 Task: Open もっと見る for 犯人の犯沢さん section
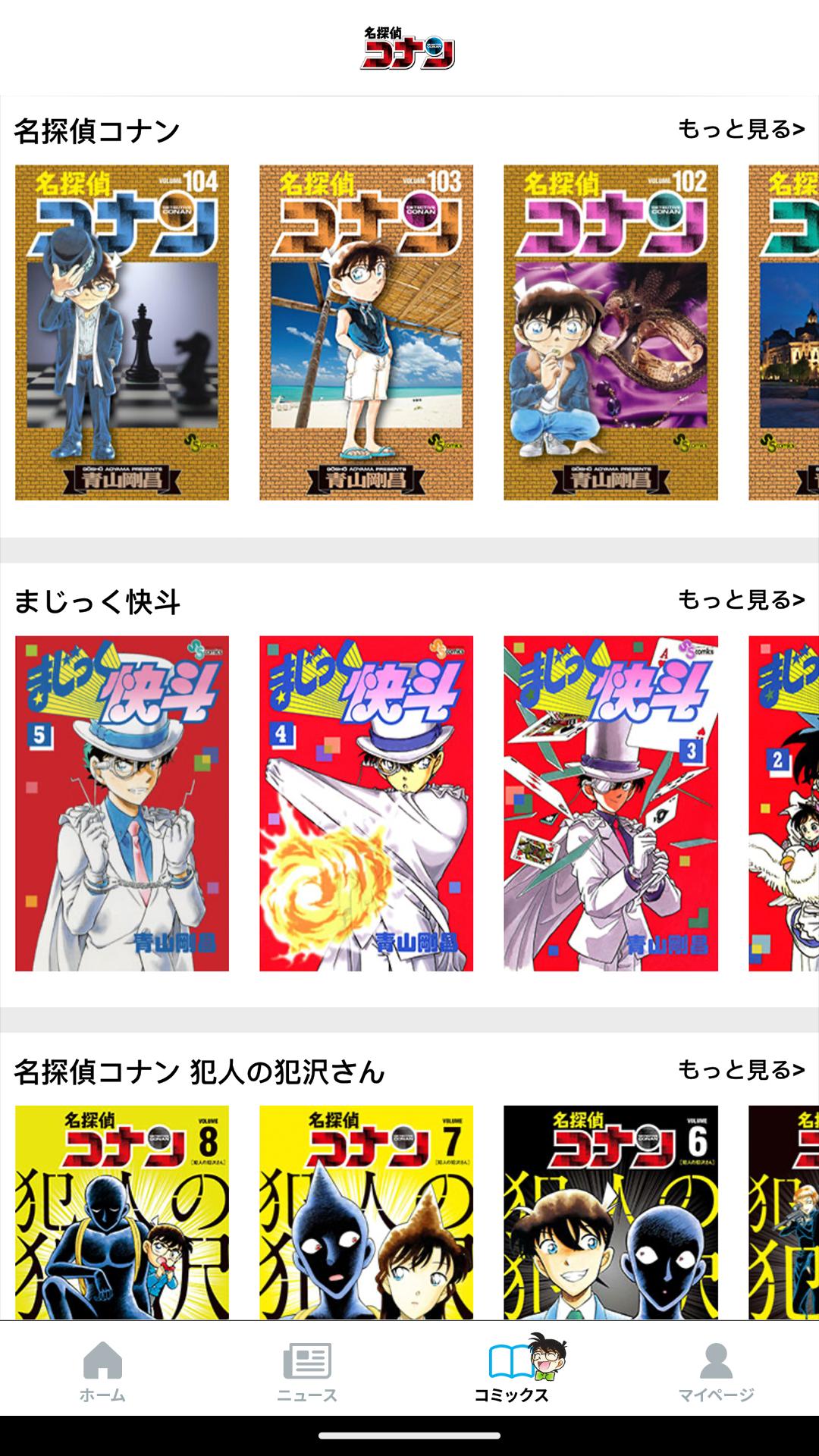pos(741,1070)
